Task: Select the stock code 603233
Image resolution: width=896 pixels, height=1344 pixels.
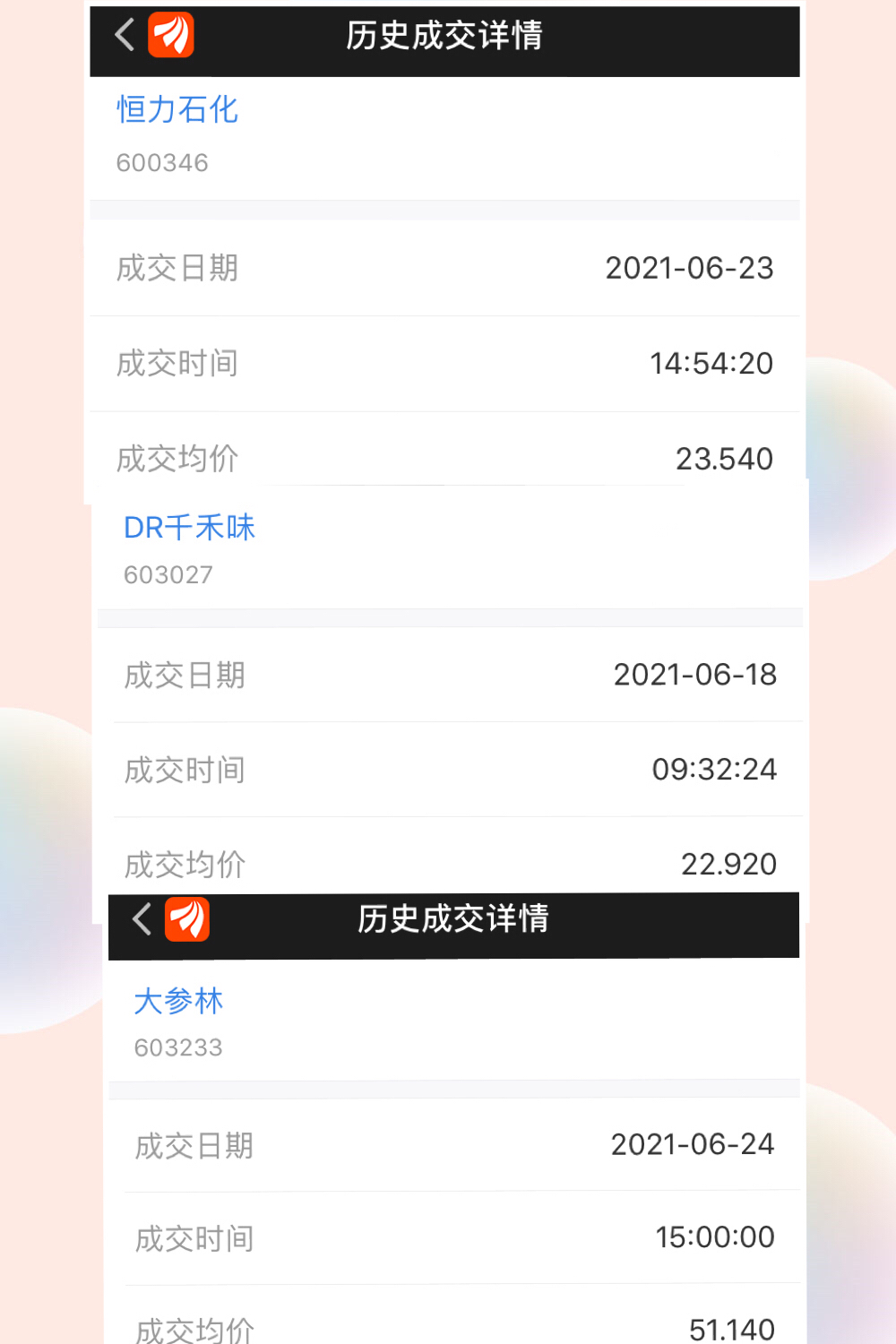Action: pyautogui.click(x=179, y=1047)
